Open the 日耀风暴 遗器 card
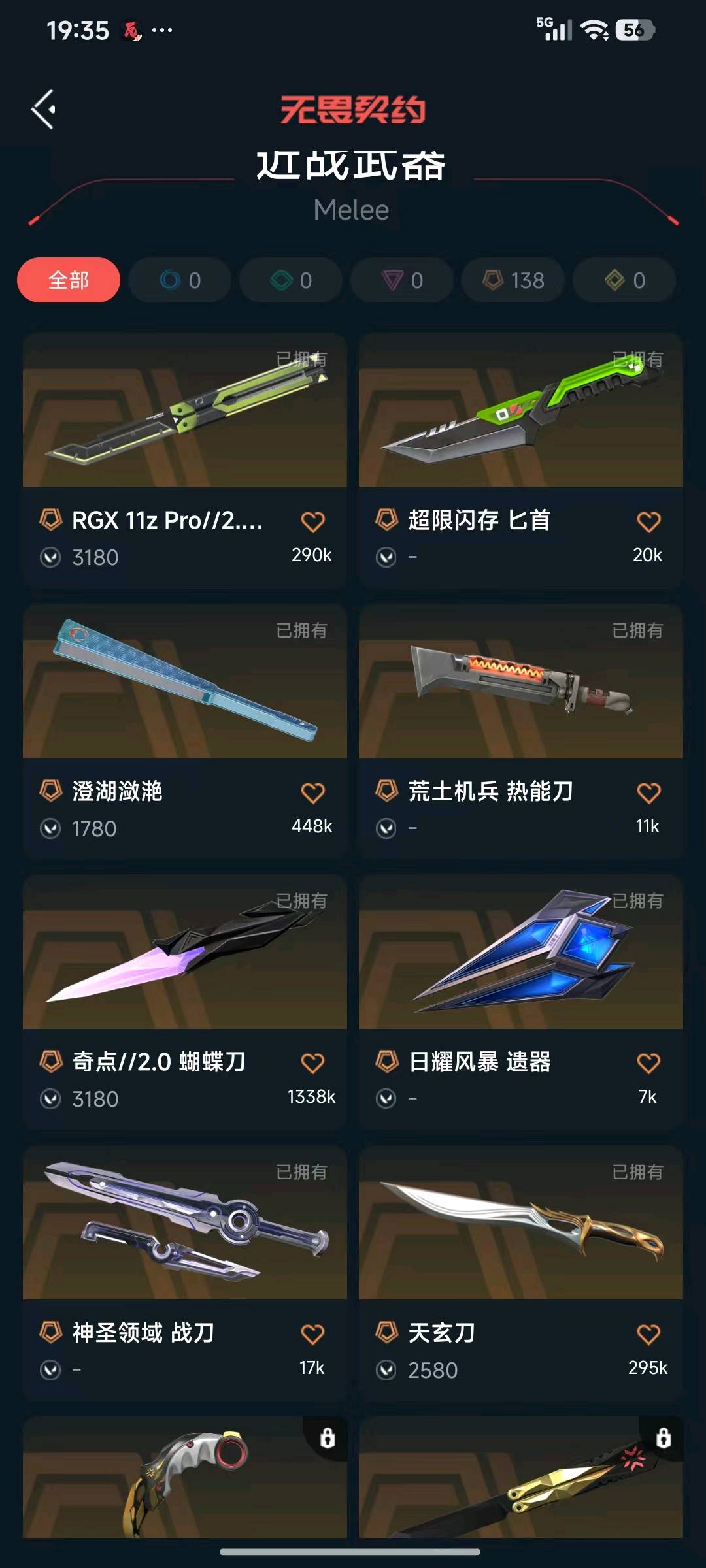 [521, 954]
